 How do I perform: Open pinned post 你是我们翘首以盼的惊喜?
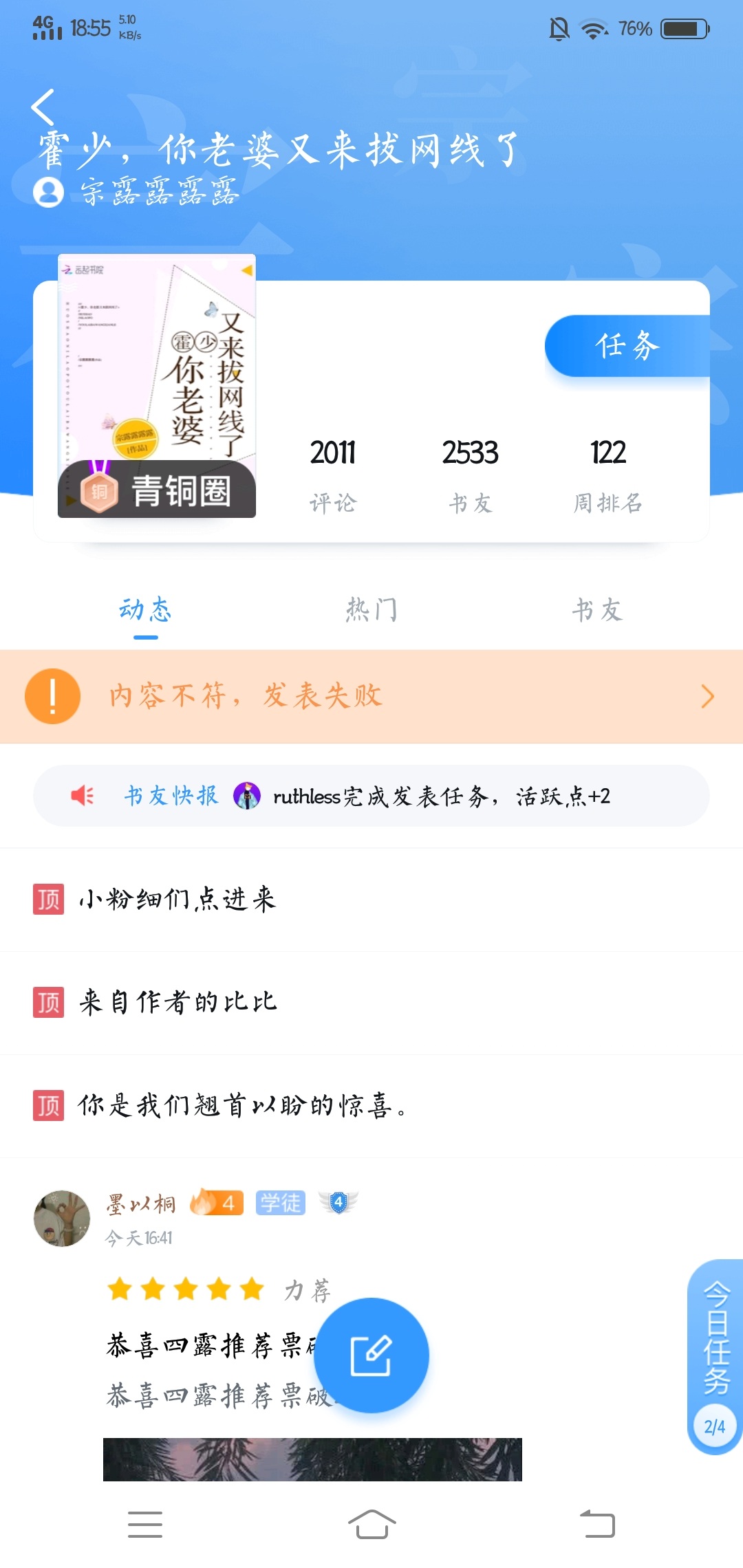(371, 1106)
